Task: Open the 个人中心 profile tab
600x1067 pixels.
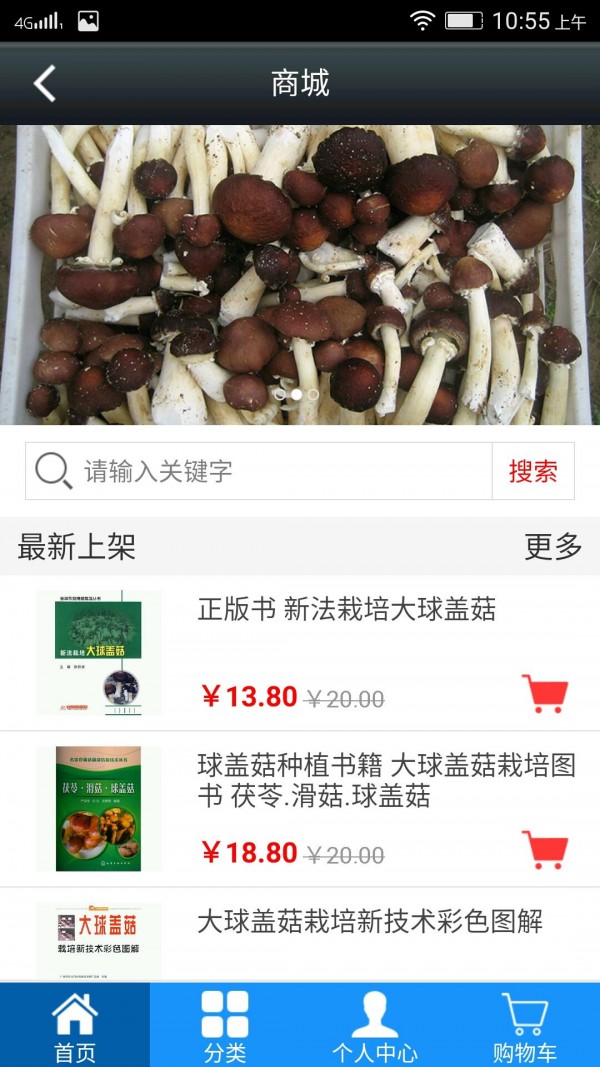Action: click(375, 1025)
